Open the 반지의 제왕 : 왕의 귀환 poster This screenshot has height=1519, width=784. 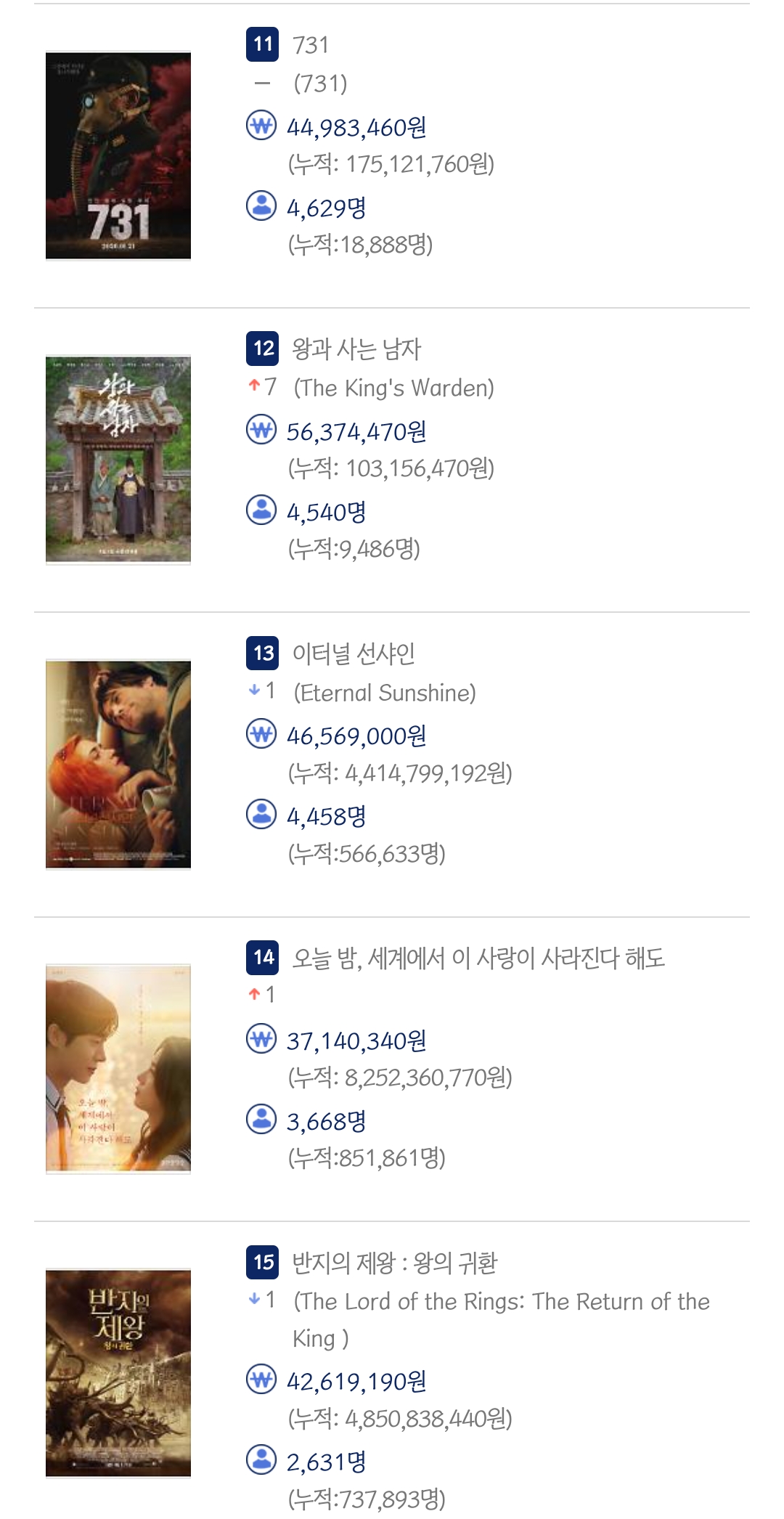118,1373
